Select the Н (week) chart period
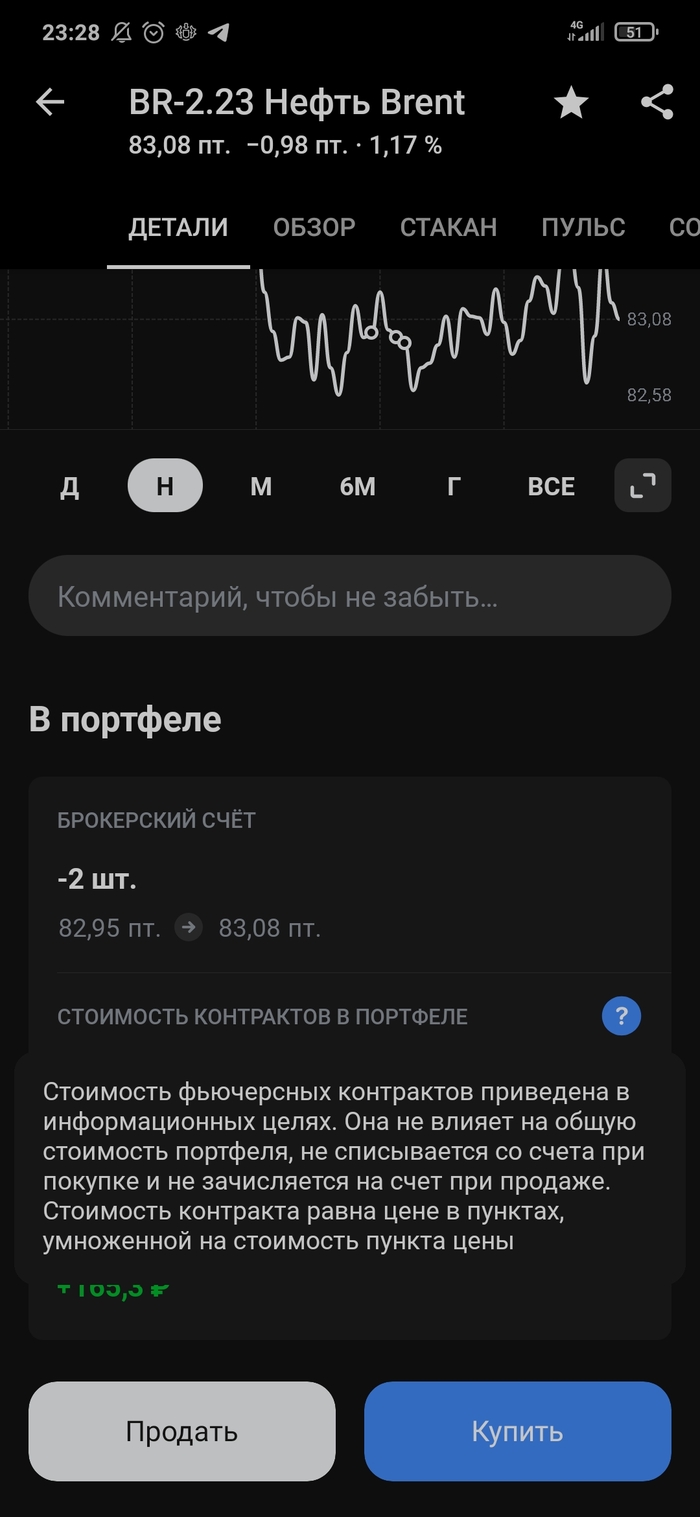 [x=165, y=487]
